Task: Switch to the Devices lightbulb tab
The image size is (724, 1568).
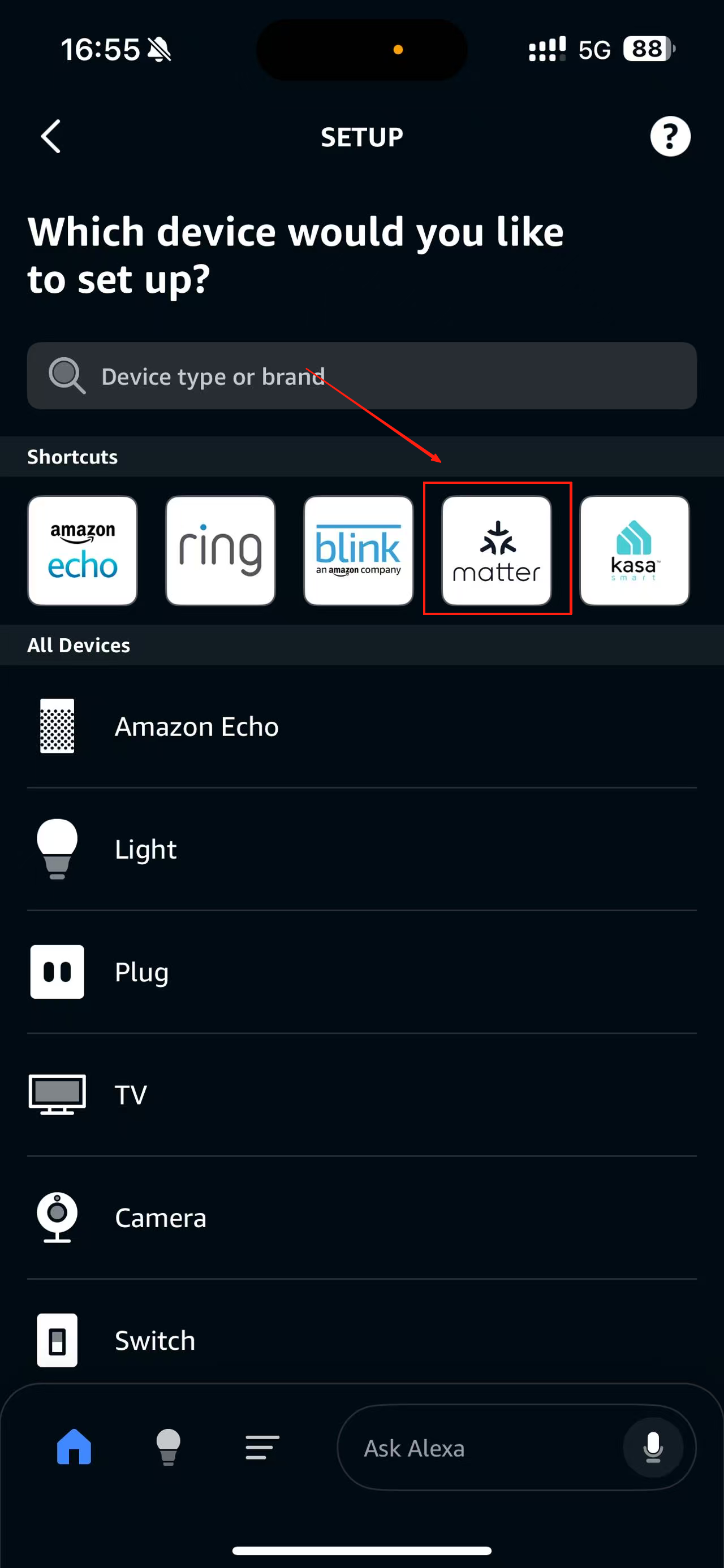Action: (x=168, y=1448)
